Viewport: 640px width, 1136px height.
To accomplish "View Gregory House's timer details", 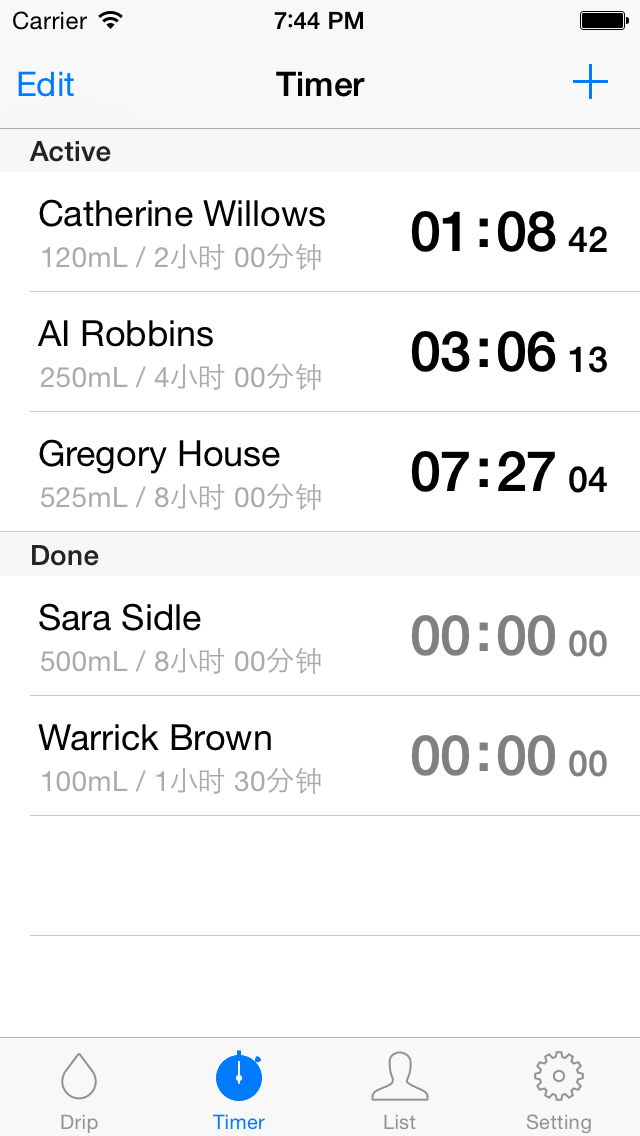I will [x=320, y=472].
